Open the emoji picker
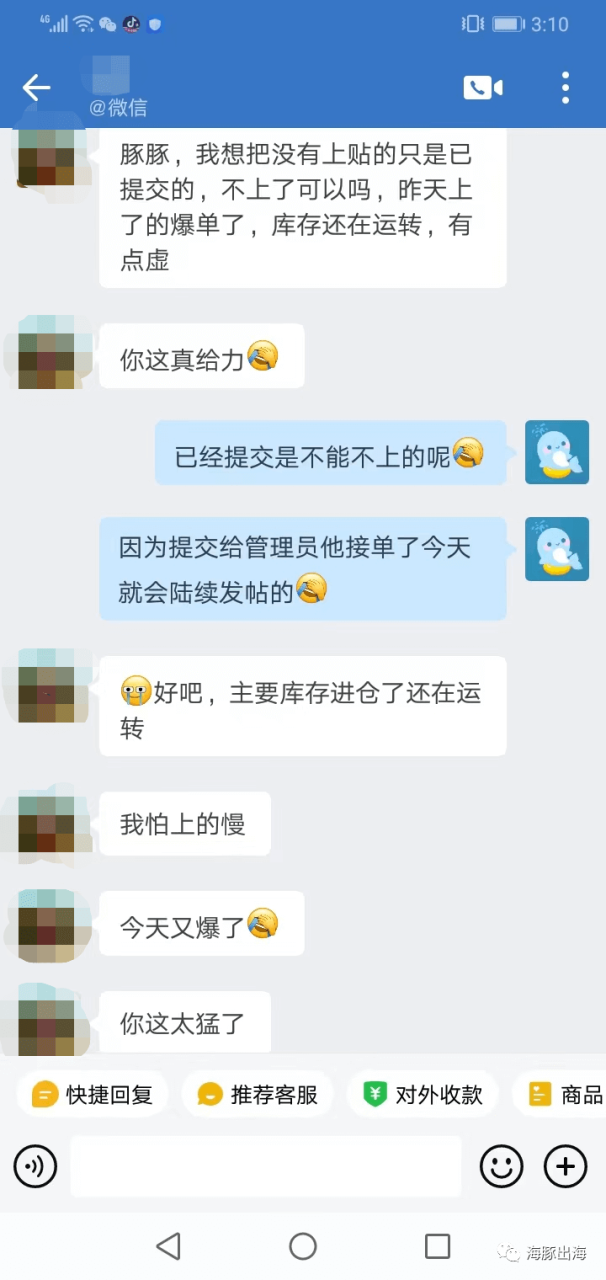This screenshot has height=1280, width=606. [502, 1166]
